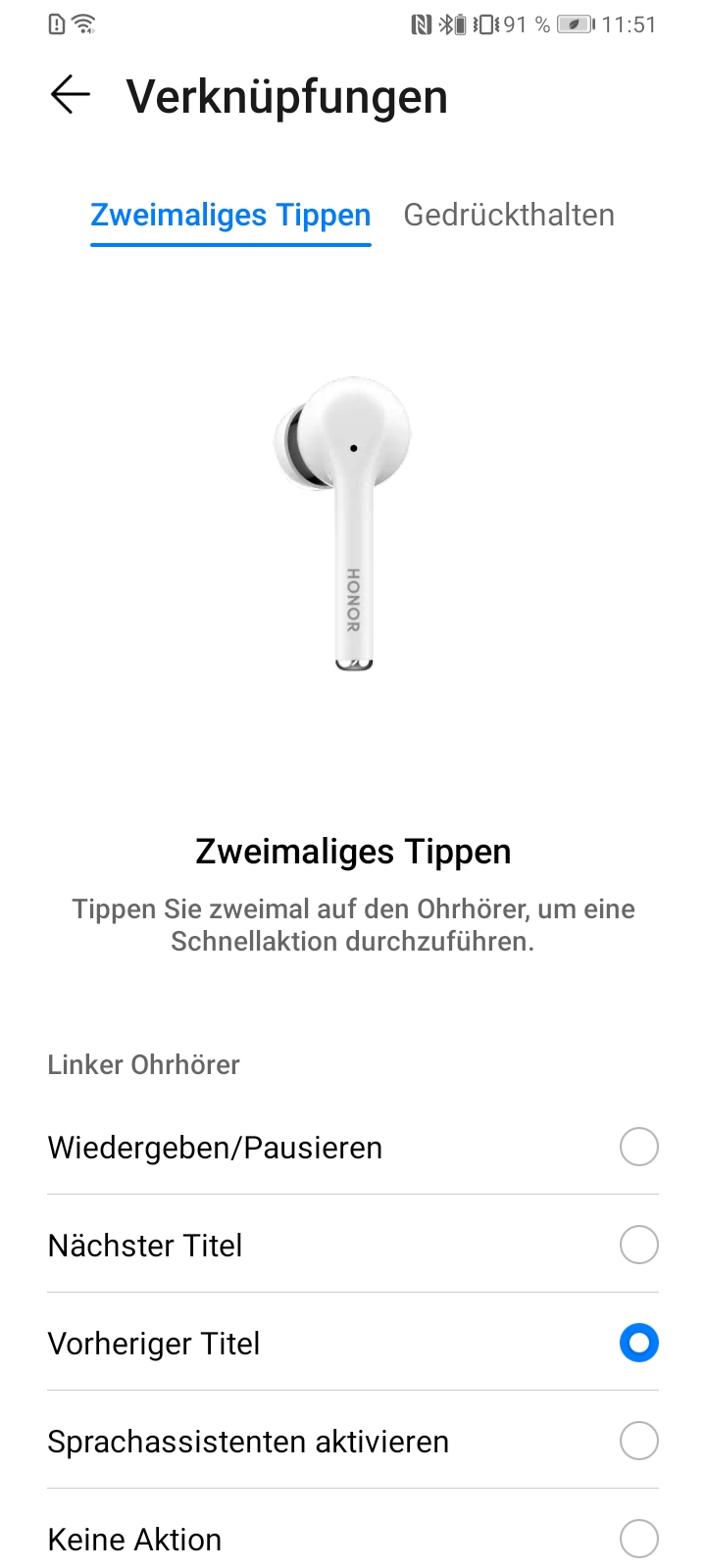Image resolution: width=706 pixels, height=1568 pixels.
Task: Select the Vorheriger Titel radio button
Action: 638,1343
